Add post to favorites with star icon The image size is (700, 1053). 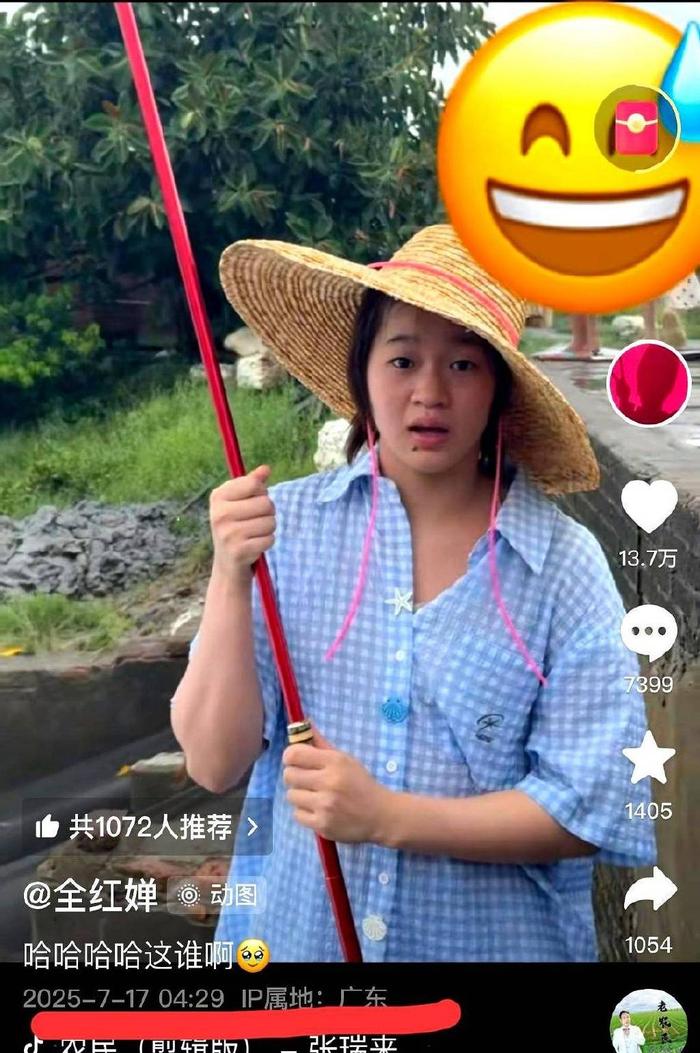[x=649, y=758]
